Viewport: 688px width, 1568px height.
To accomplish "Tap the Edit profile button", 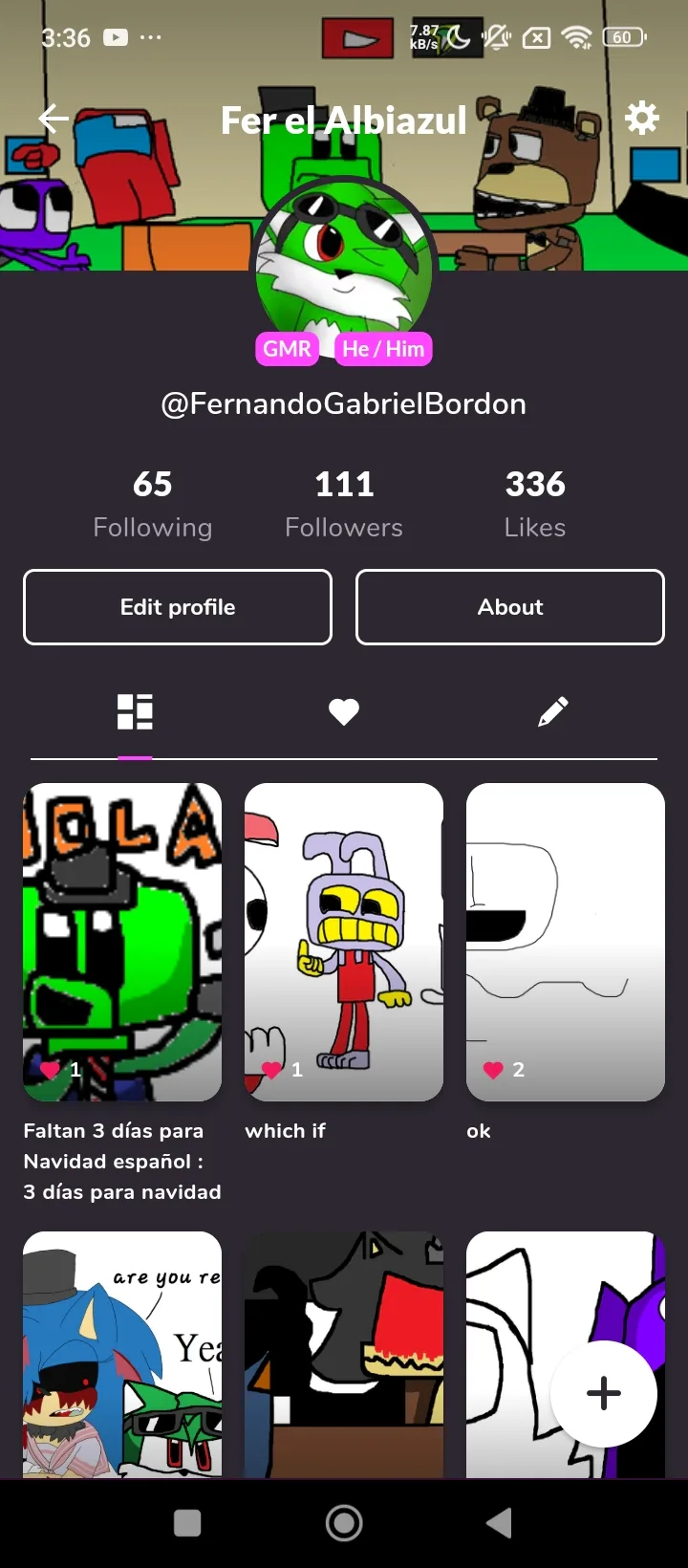I will (x=178, y=607).
